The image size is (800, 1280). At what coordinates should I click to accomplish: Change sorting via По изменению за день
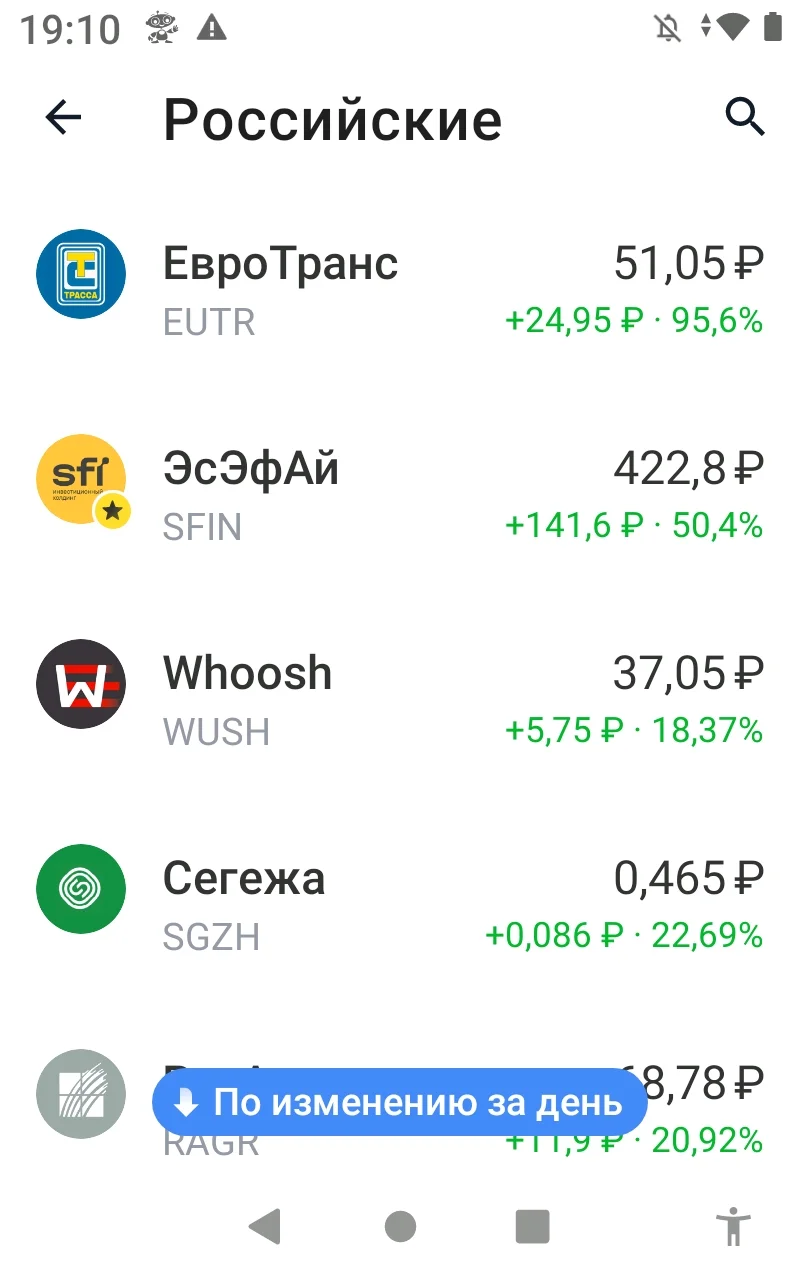point(400,1103)
